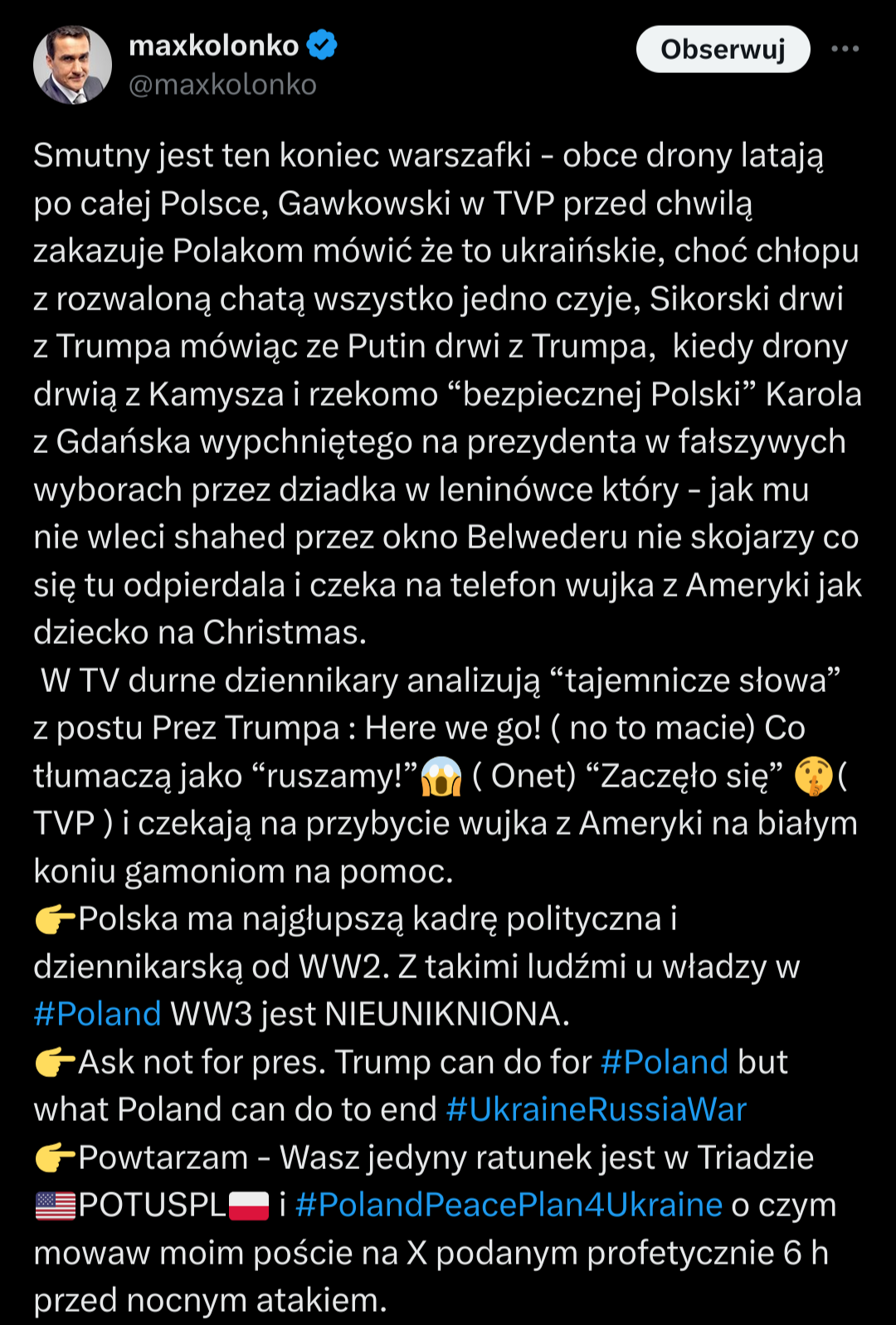The width and height of the screenshot is (896, 1325).
Task: Open the post's overflow menu
Action: coord(845,49)
